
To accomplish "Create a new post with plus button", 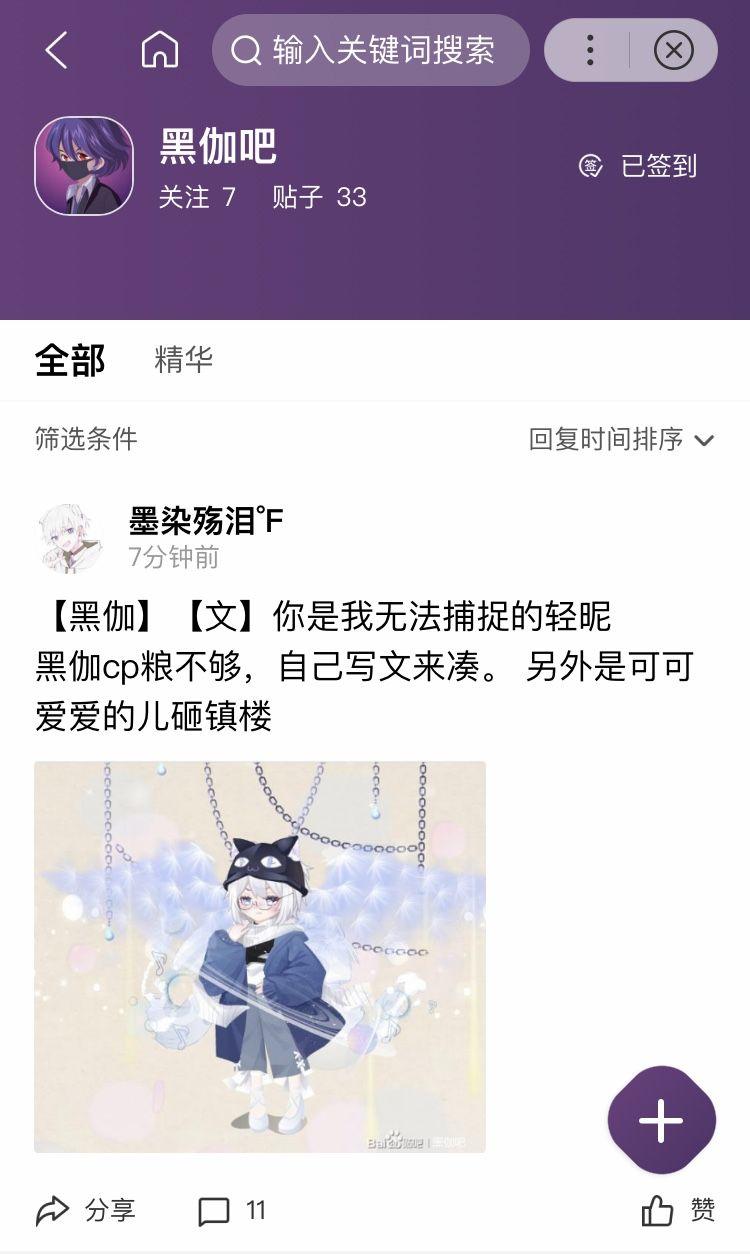I will (x=661, y=1120).
